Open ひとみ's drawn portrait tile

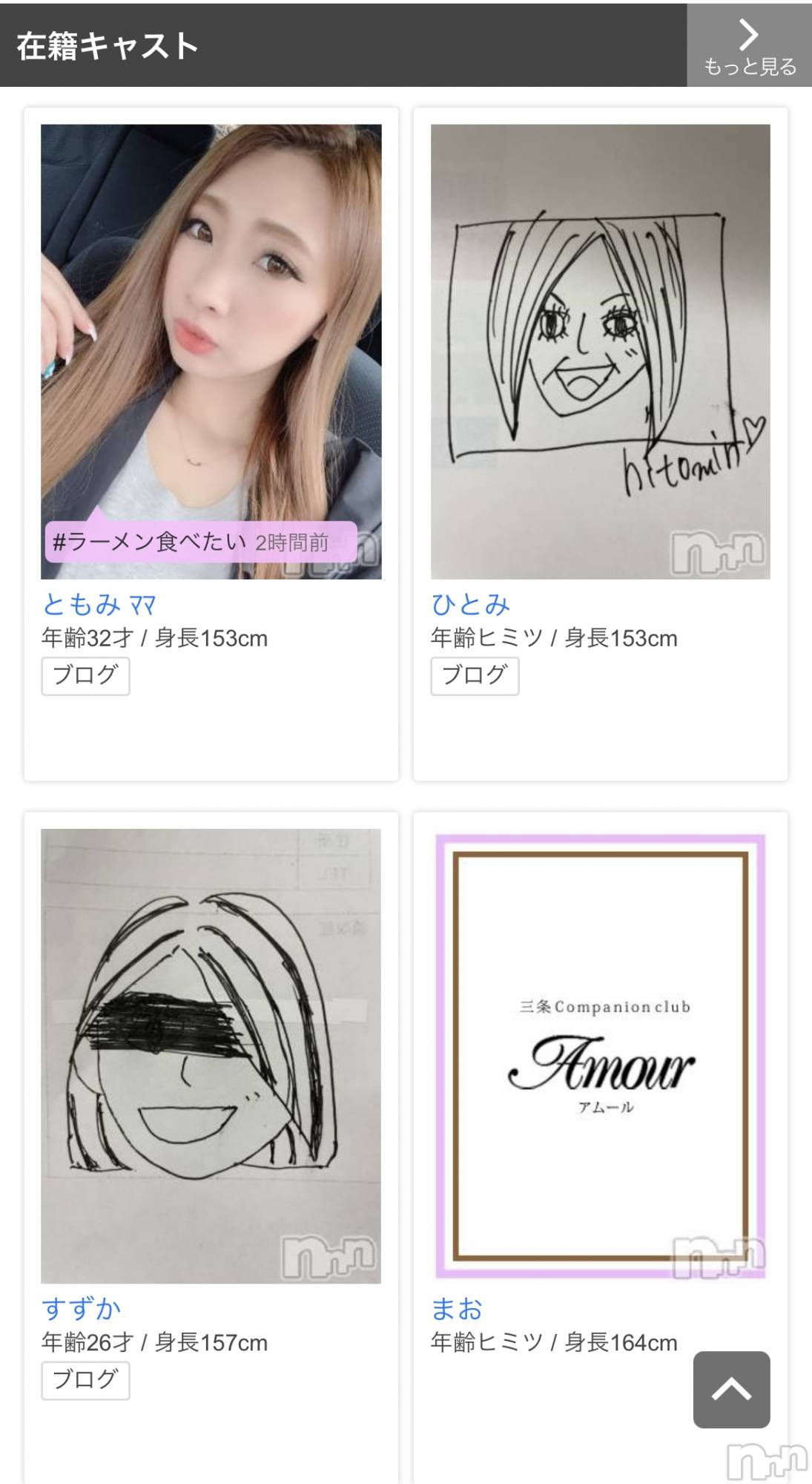coord(600,351)
